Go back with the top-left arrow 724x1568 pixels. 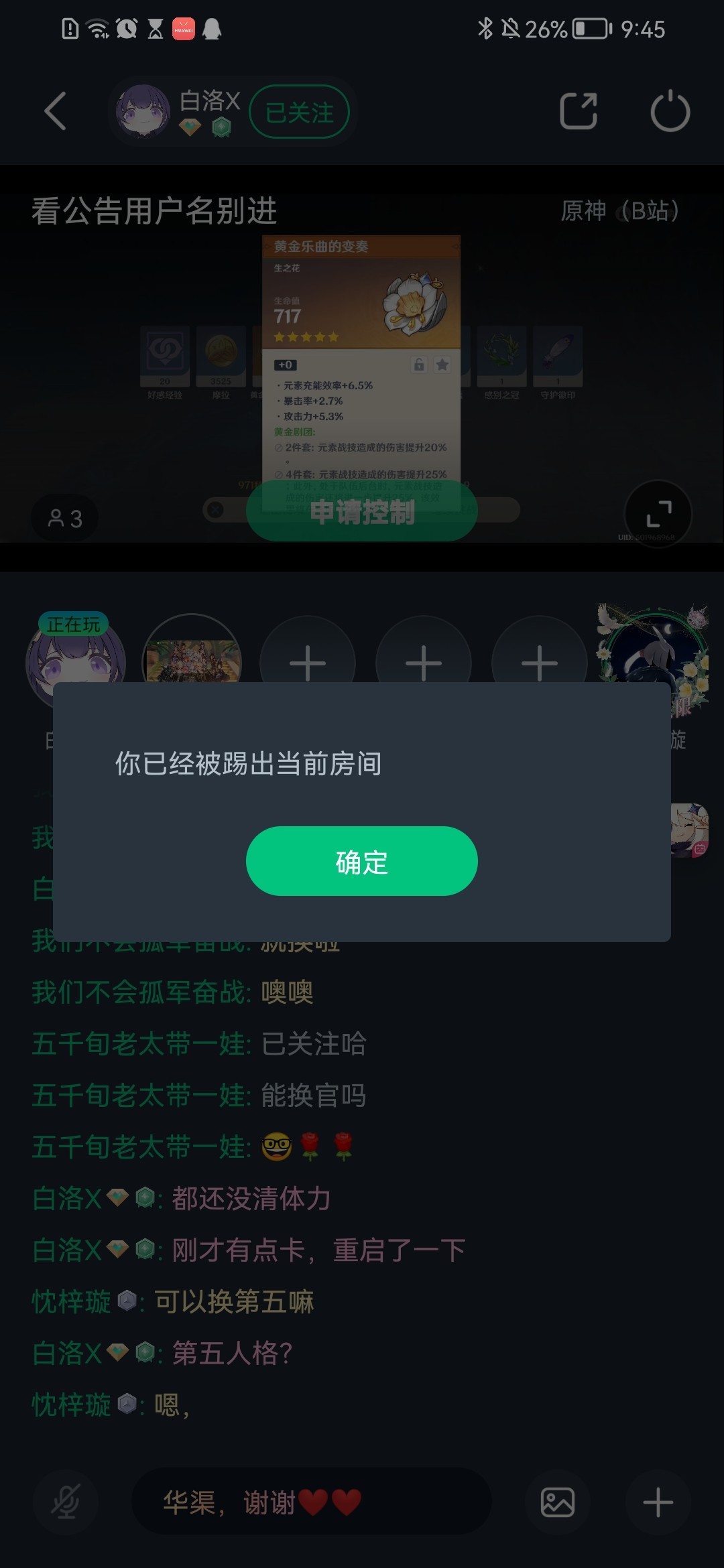pyautogui.click(x=56, y=111)
